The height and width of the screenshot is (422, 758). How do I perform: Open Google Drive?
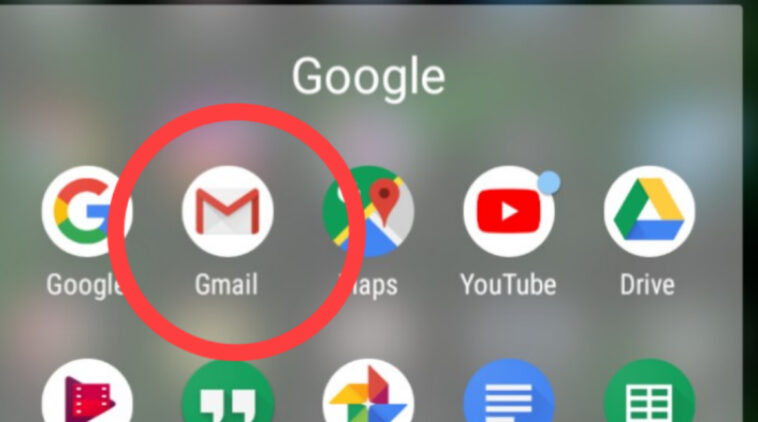pos(649,212)
